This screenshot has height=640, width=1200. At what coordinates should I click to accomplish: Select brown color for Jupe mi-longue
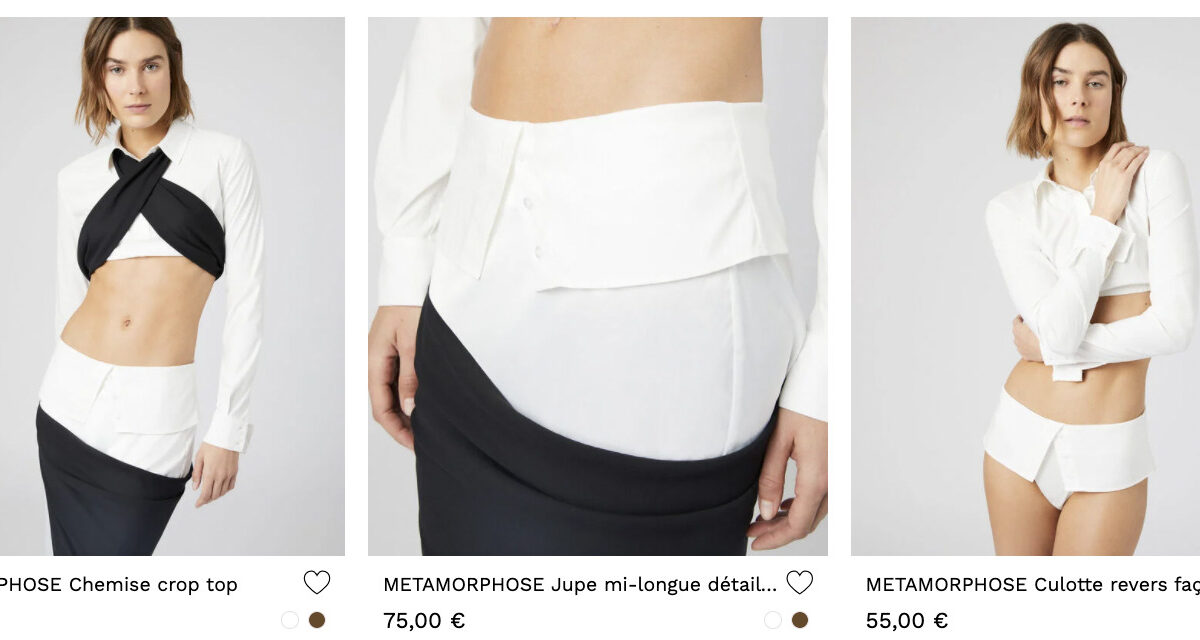click(x=800, y=620)
